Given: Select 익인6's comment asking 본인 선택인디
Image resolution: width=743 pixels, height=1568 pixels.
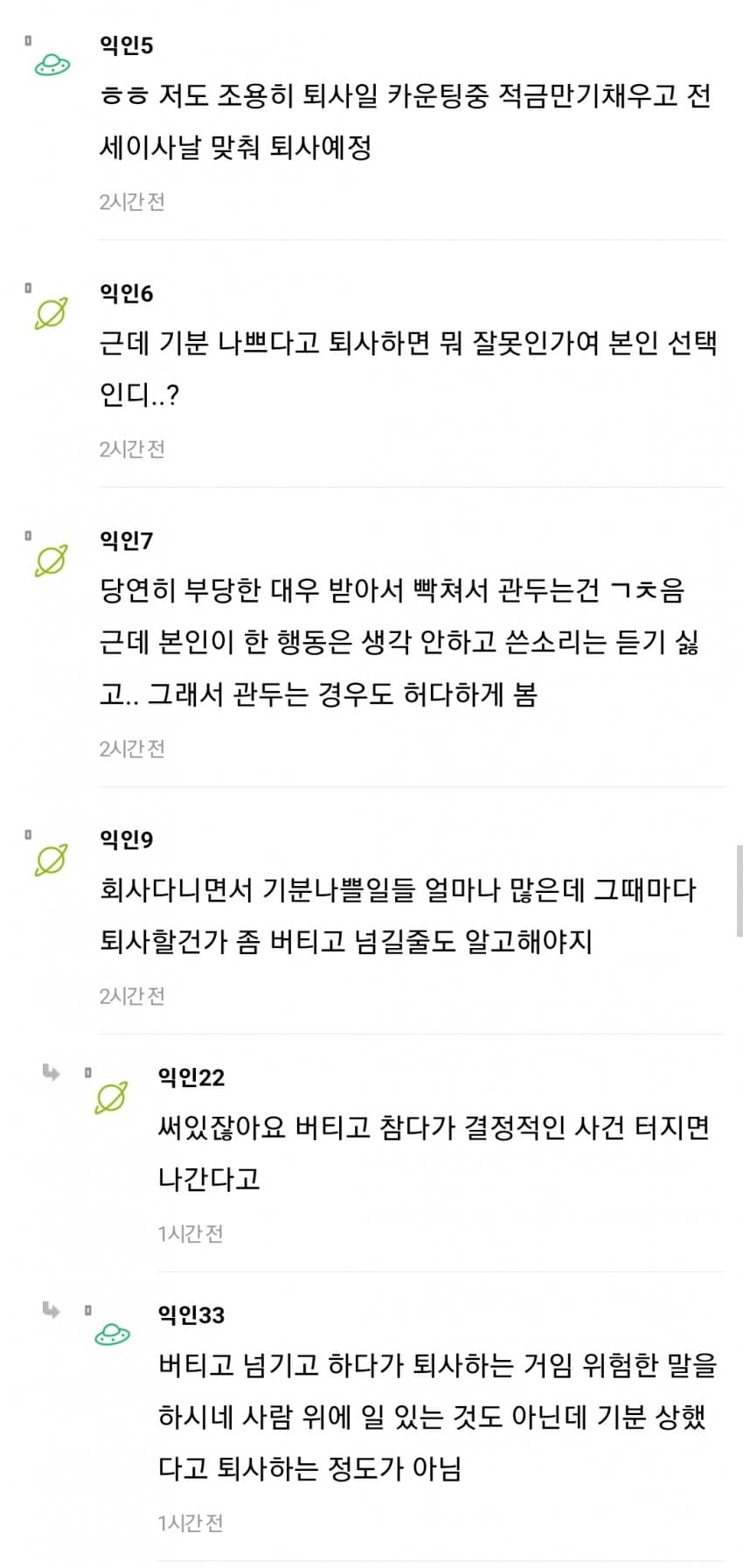Looking at the screenshot, I should coord(407,368).
